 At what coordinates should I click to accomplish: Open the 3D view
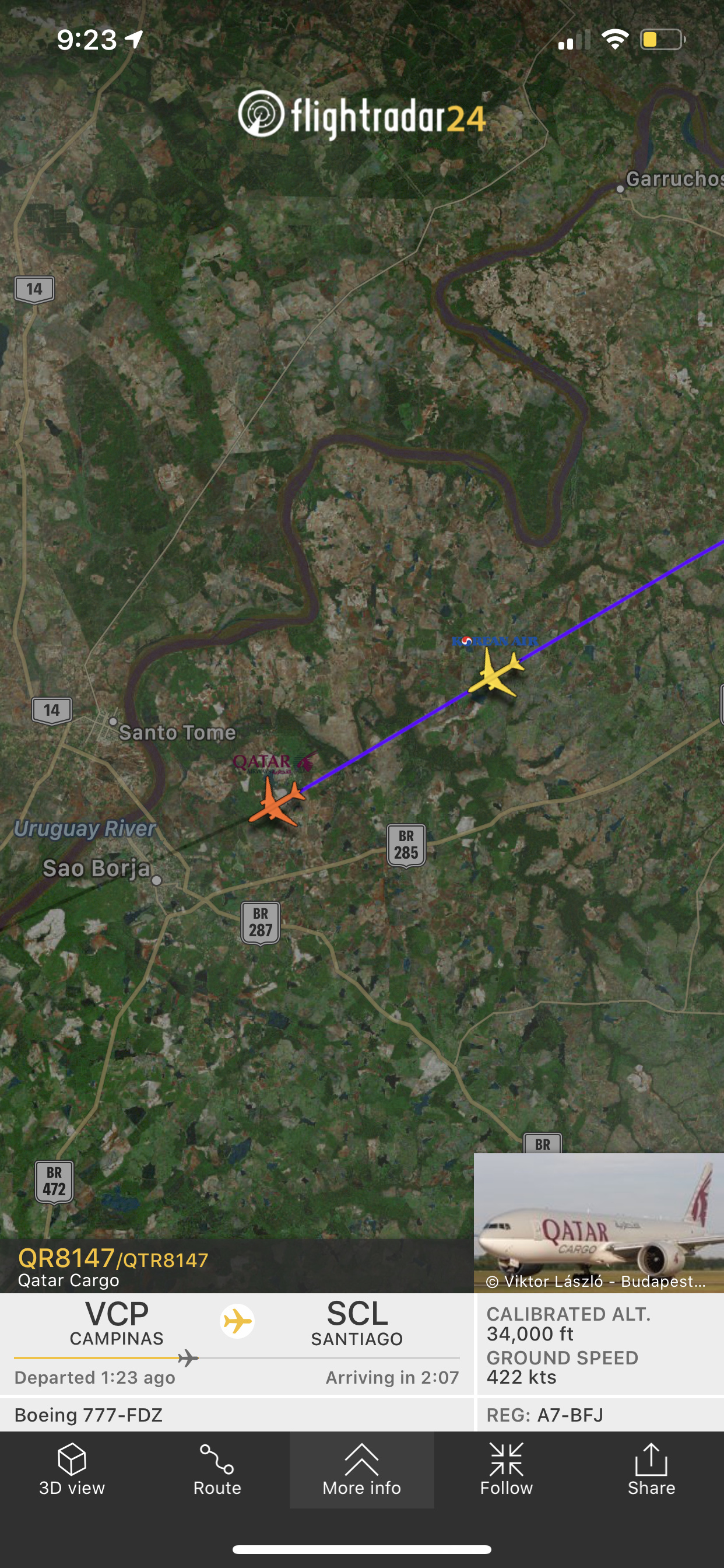pos(72,1469)
